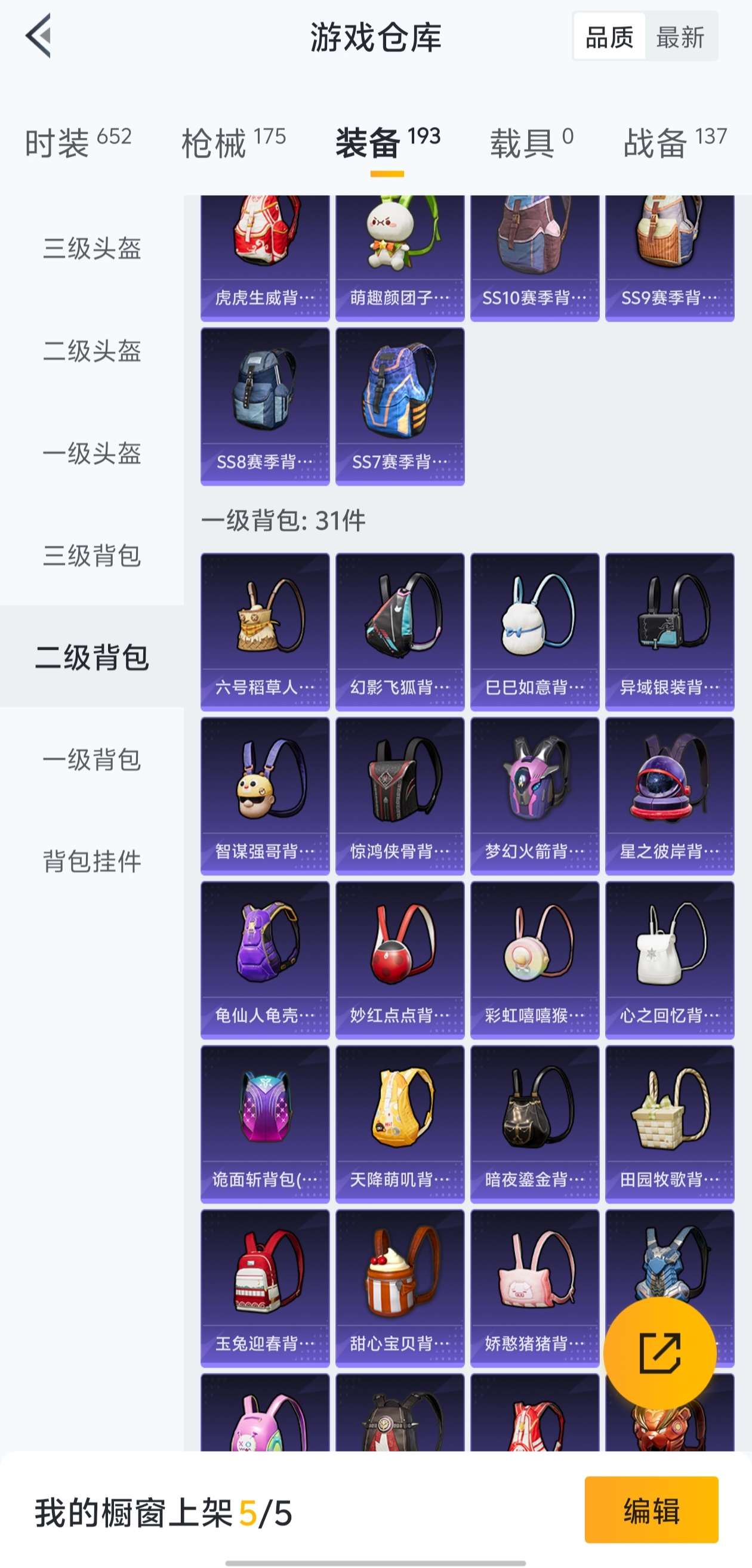Tap the yellow share floating button
This screenshot has height=1568, width=752.
pos(659,1353)
